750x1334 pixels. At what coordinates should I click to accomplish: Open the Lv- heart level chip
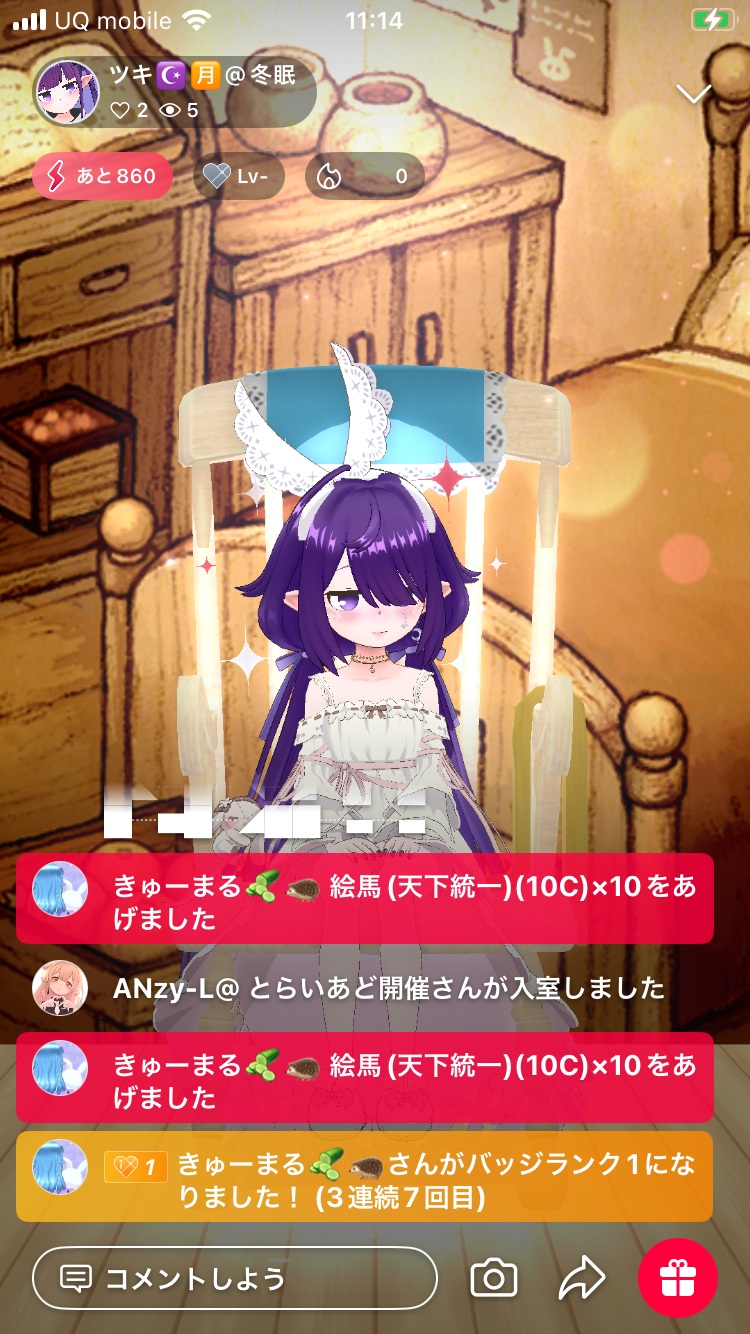click(x=238, y=176)
